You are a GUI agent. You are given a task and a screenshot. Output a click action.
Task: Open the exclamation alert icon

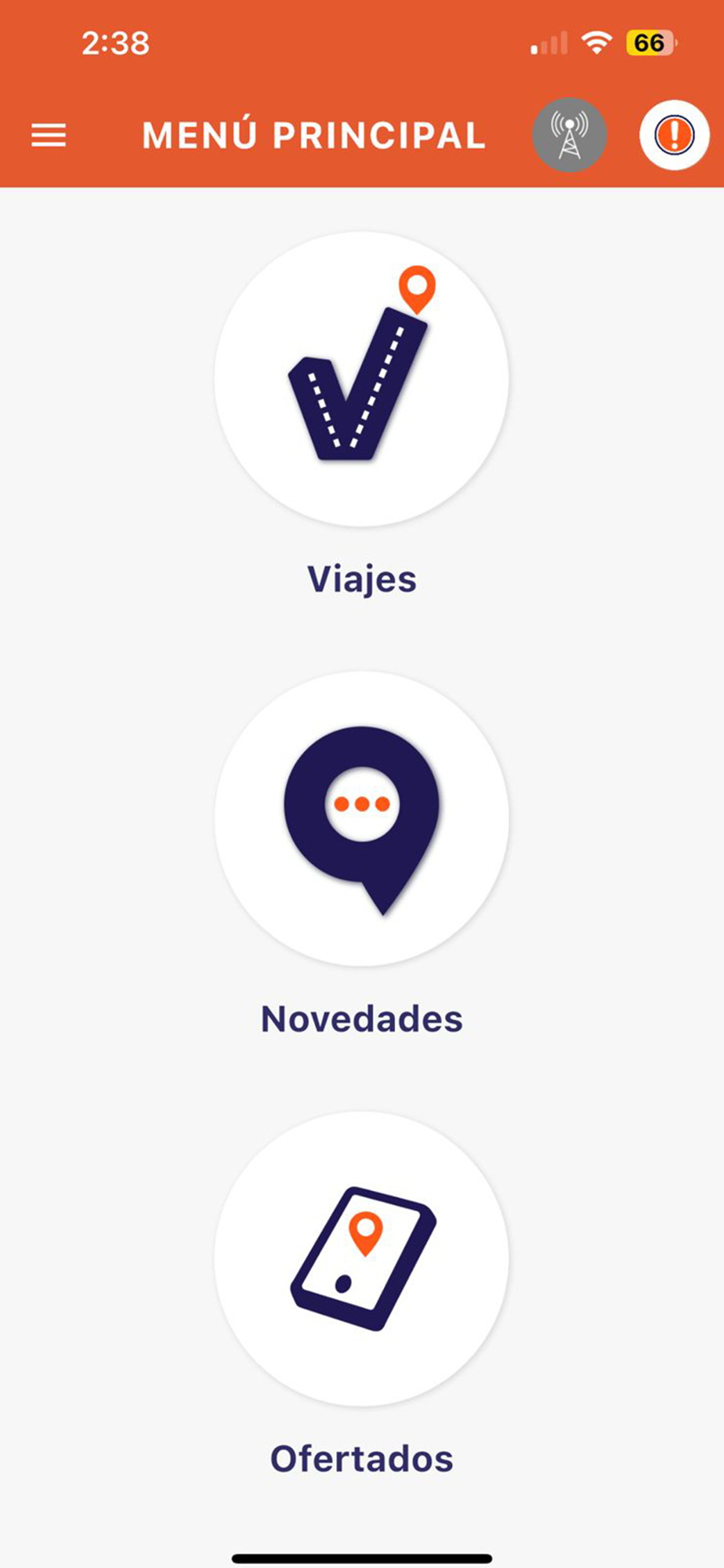pos(674,135)
